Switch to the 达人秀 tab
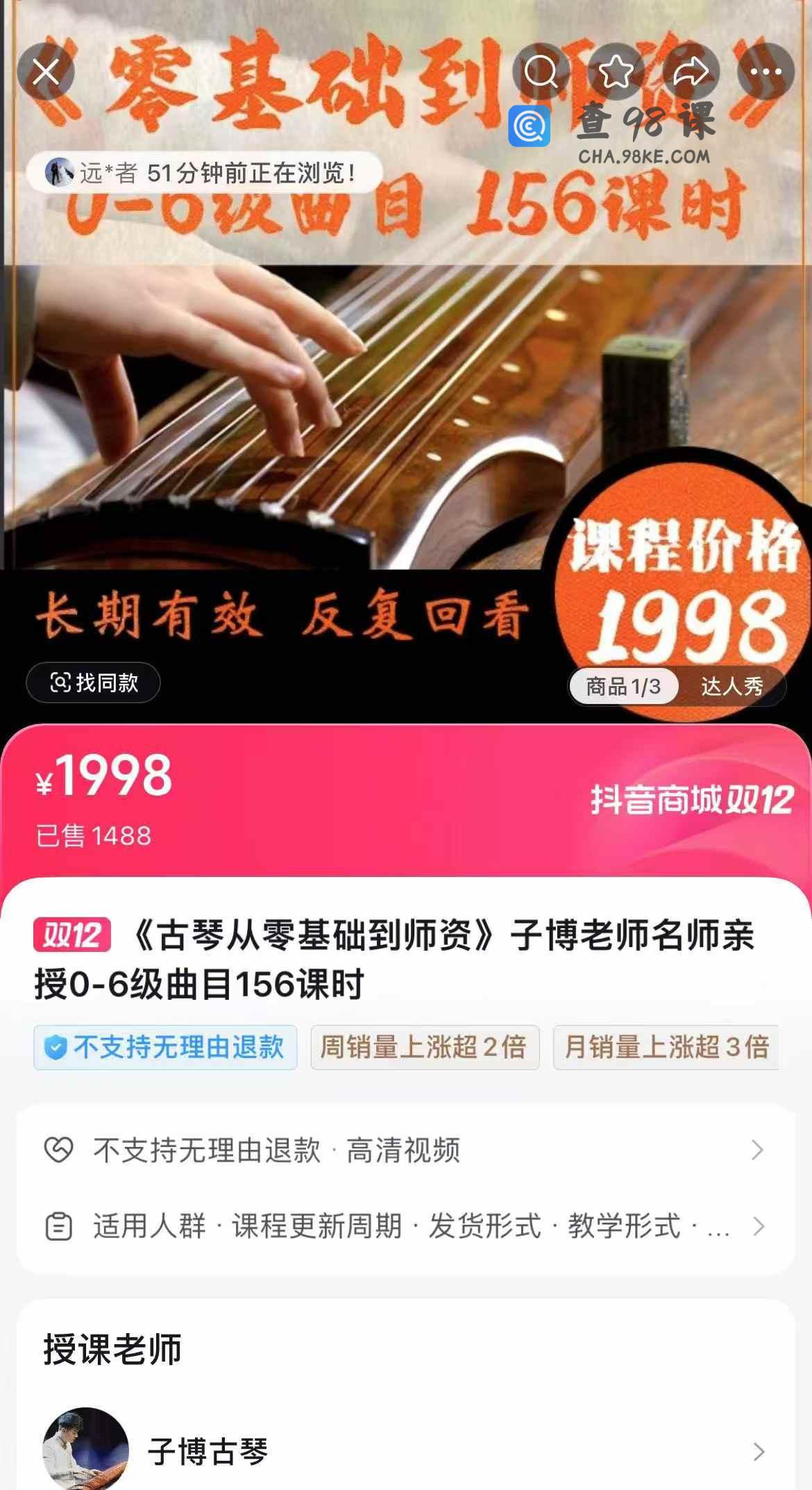Image resolution: width=812 pixels, height=1490 pixels. point(731,687)
